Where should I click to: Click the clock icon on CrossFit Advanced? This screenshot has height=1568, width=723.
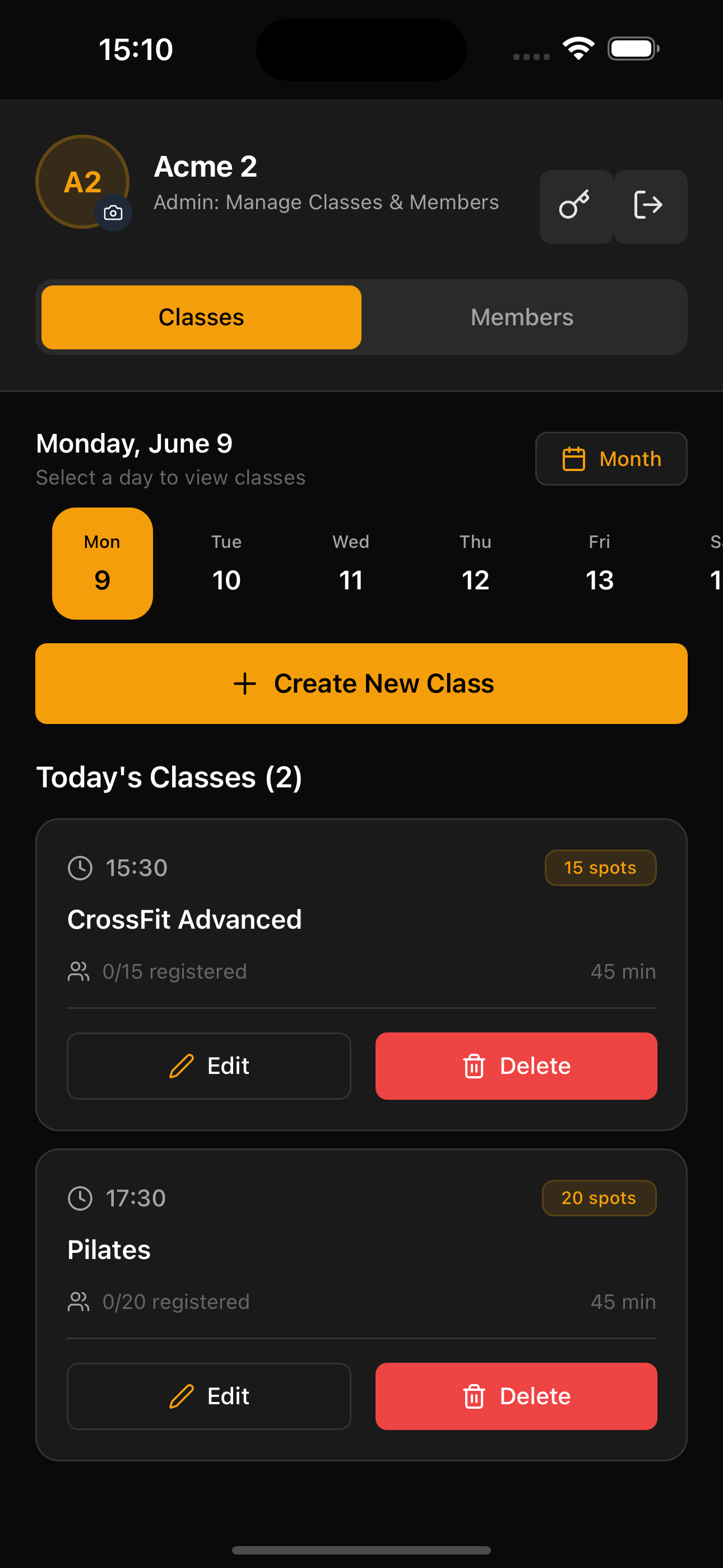click(x=79, y=868)
